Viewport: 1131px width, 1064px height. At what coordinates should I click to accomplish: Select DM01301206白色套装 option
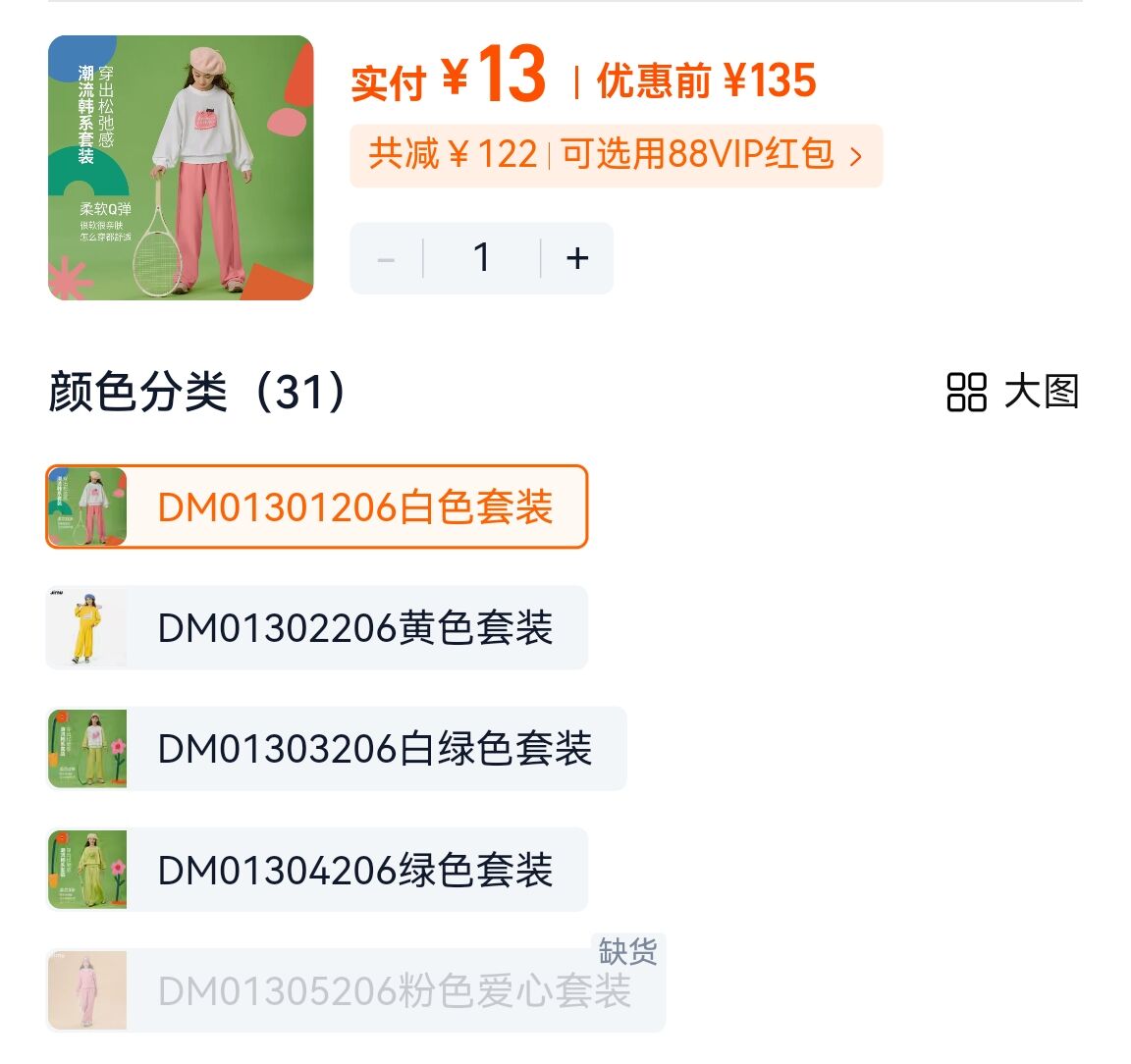tap(316, 507)
